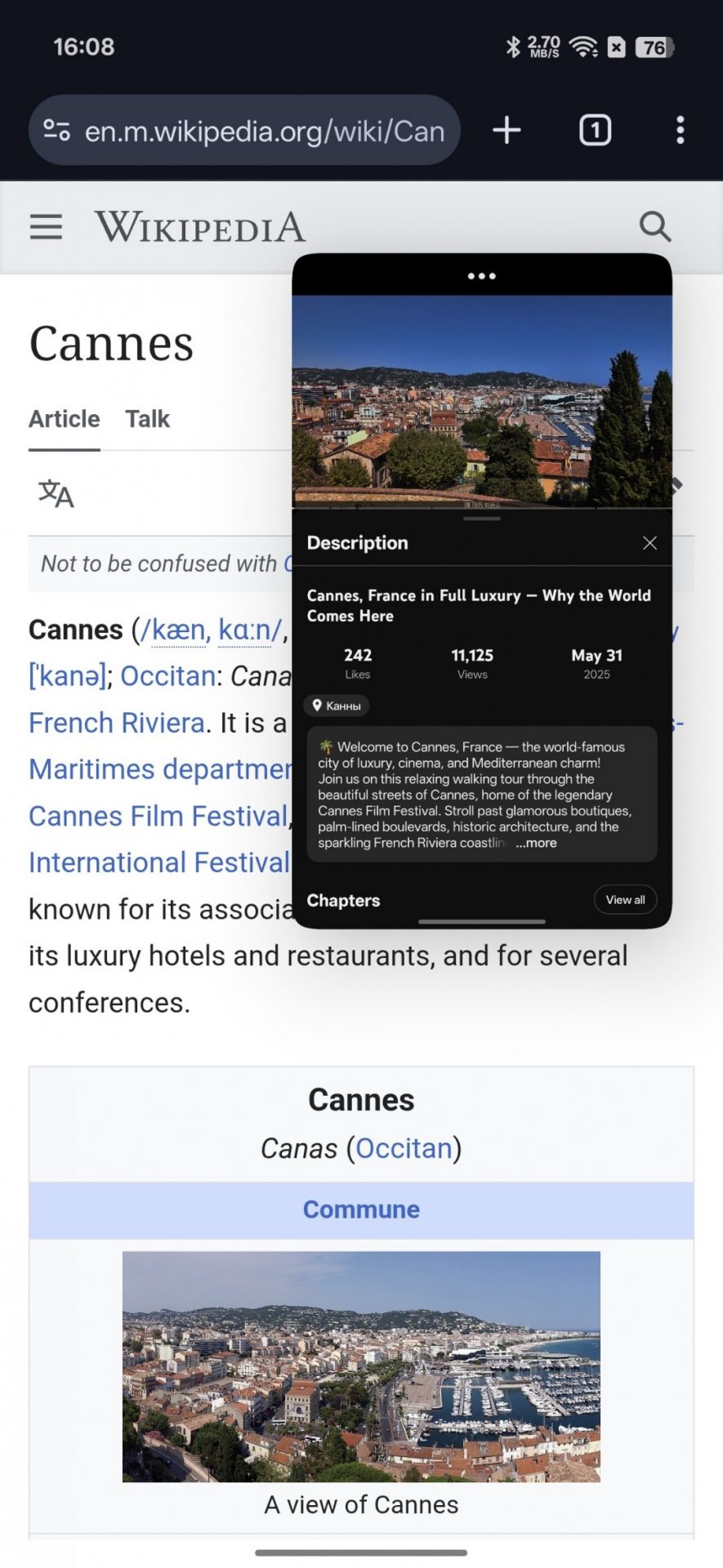The width and height of the screenshot is (723, 1568).
Task: Open the floating window's three-dot menu
Action: [482, 276]
